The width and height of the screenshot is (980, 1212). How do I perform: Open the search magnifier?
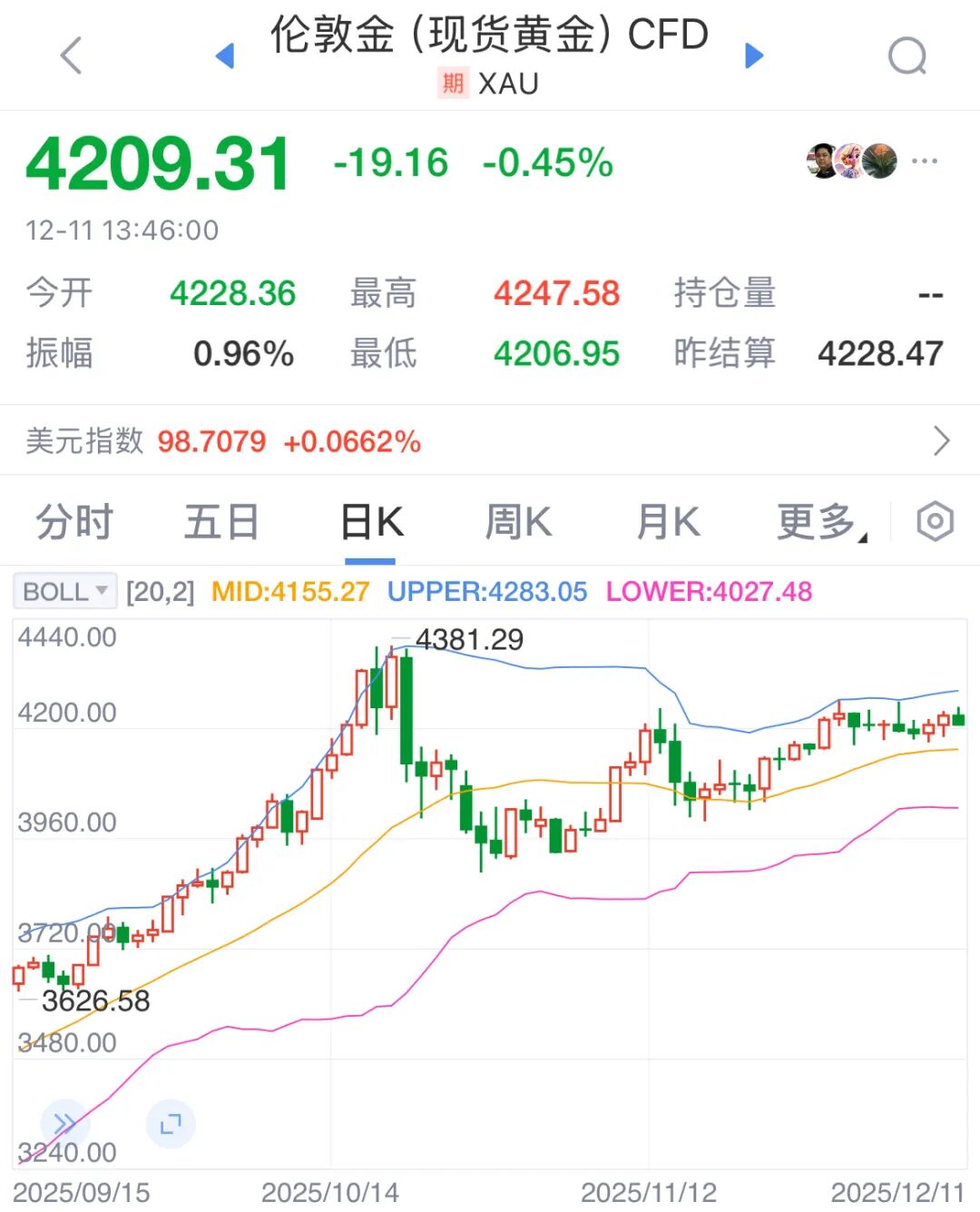[x=906, y=56]
